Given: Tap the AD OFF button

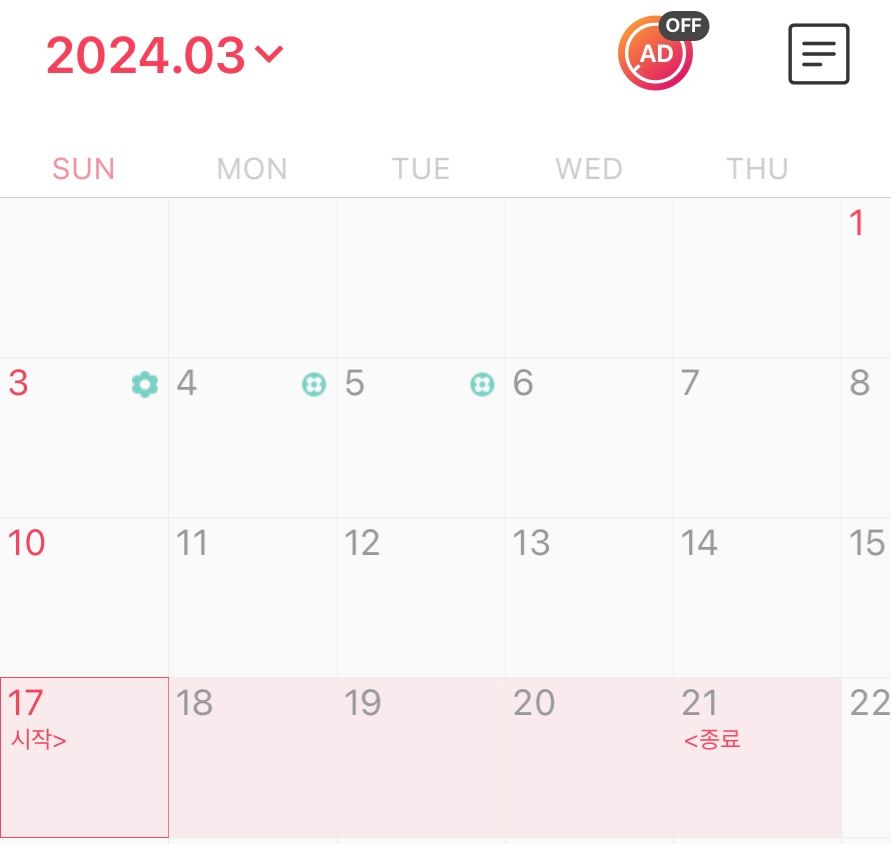Looking at the screenshot, I should [x=657, y=53].
